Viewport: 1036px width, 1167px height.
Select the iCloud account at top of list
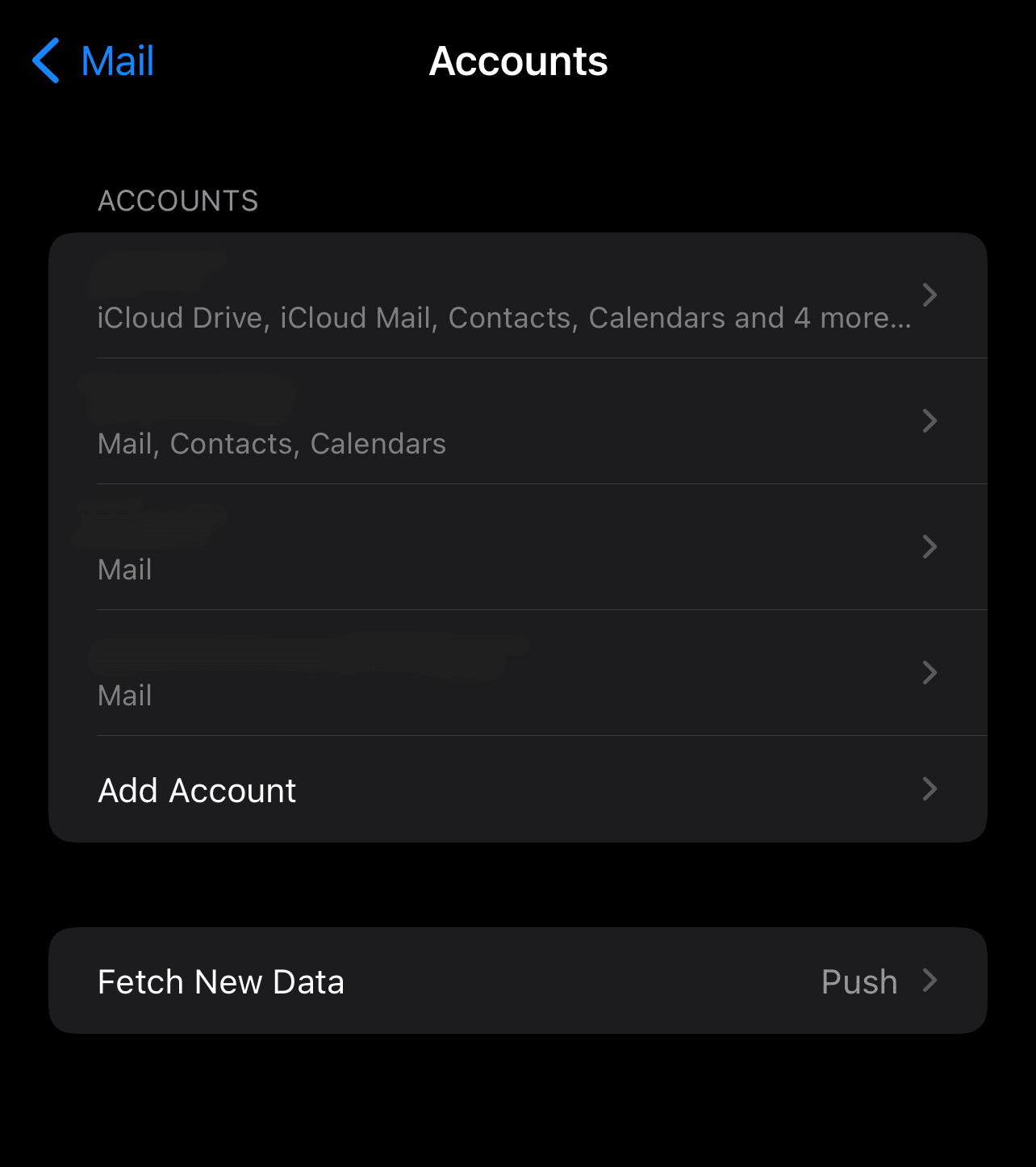tap(503, 295)
